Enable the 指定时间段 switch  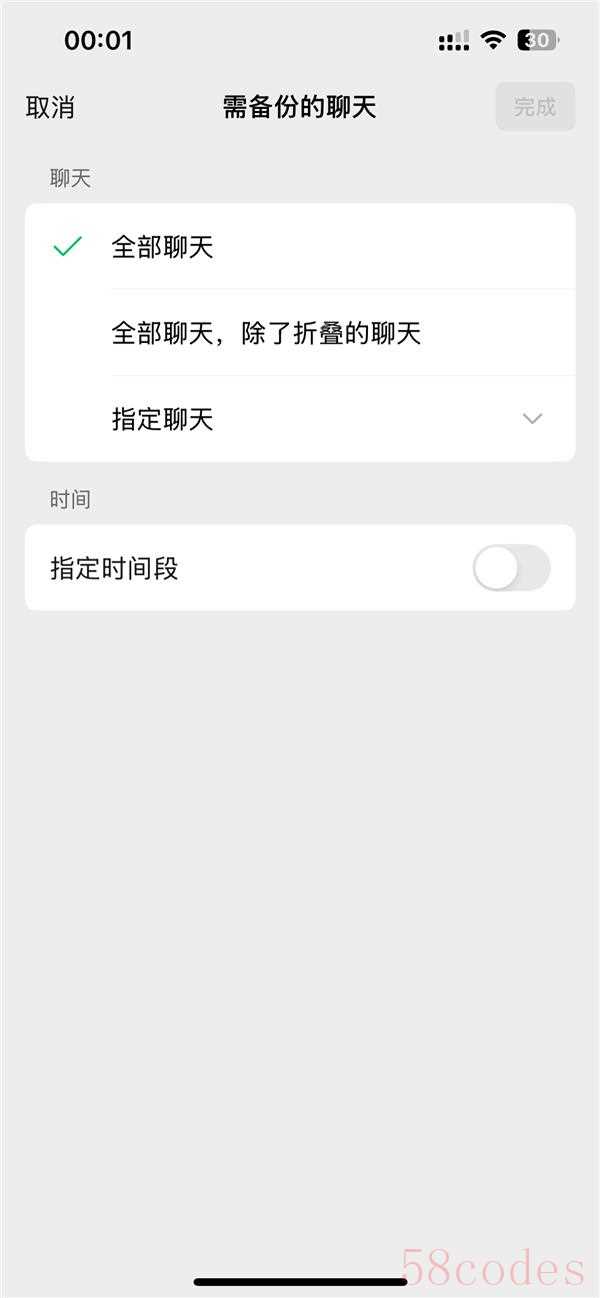[x=511, y=568]
